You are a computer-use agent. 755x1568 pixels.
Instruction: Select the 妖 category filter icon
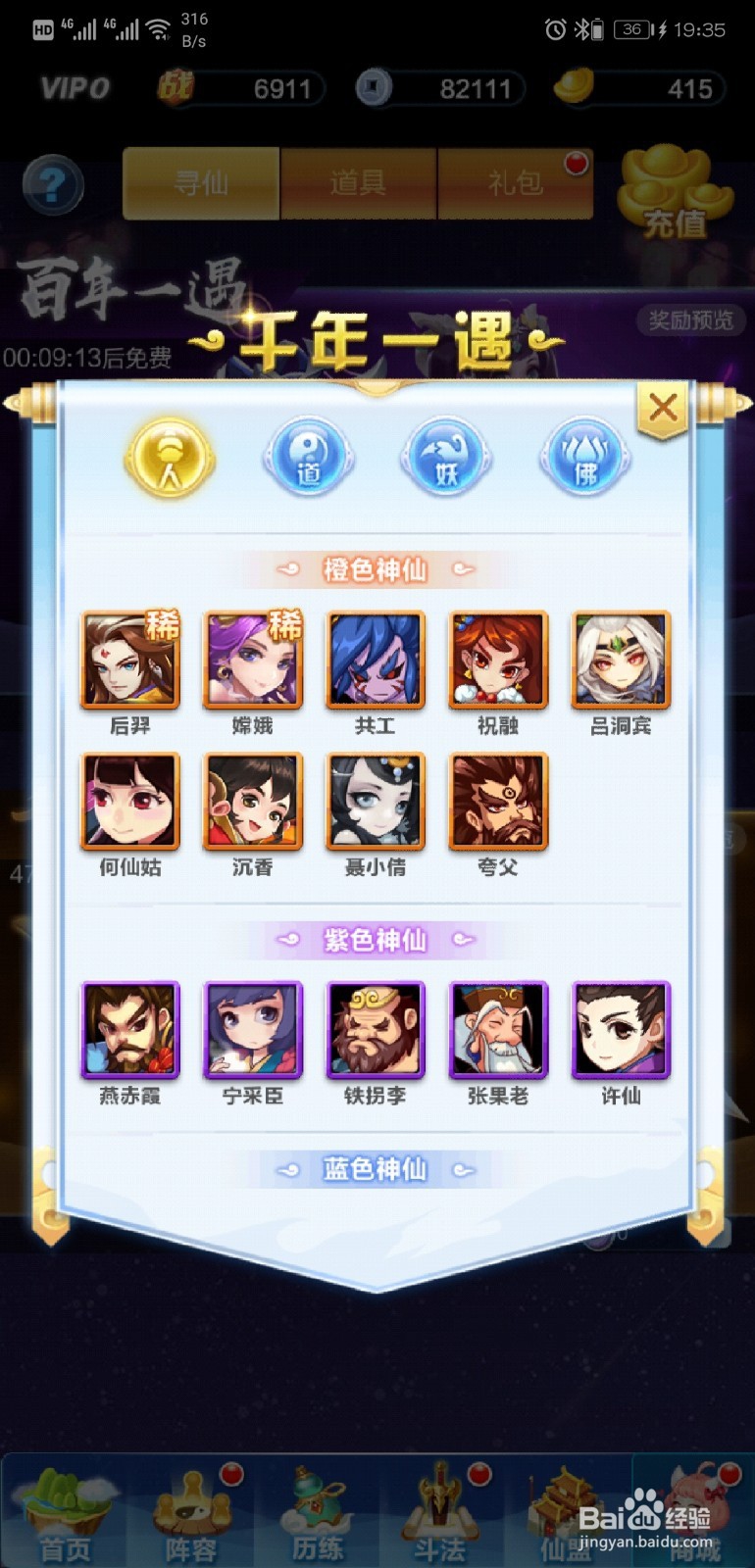(445, 457)
